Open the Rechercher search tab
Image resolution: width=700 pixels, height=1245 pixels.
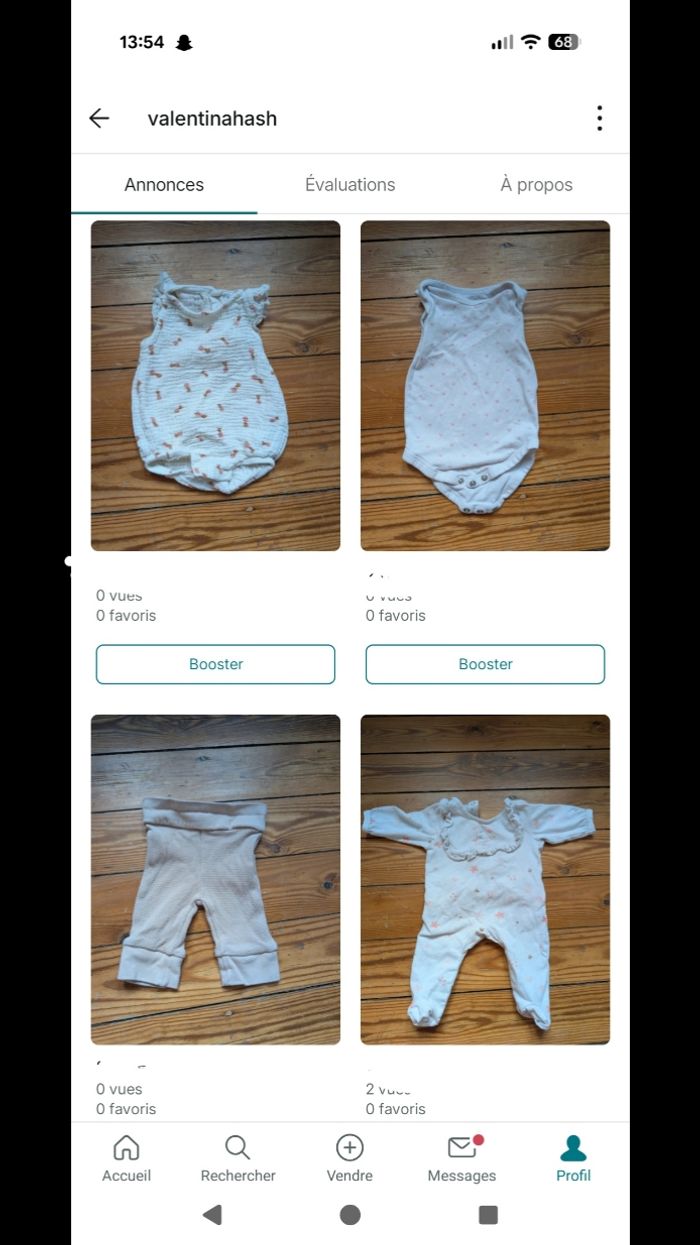coord(238,1158)
